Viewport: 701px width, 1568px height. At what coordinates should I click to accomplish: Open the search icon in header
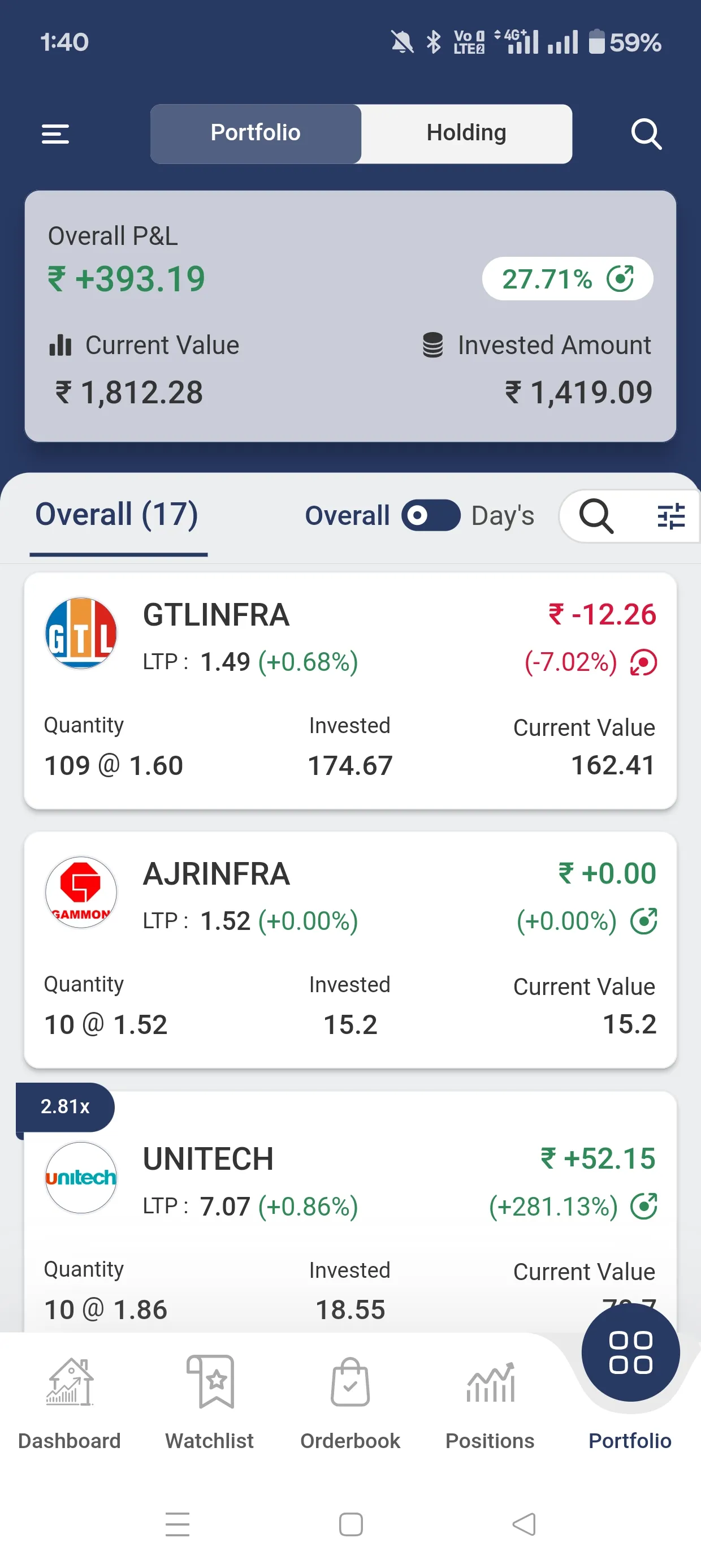[x=646, y=134]
